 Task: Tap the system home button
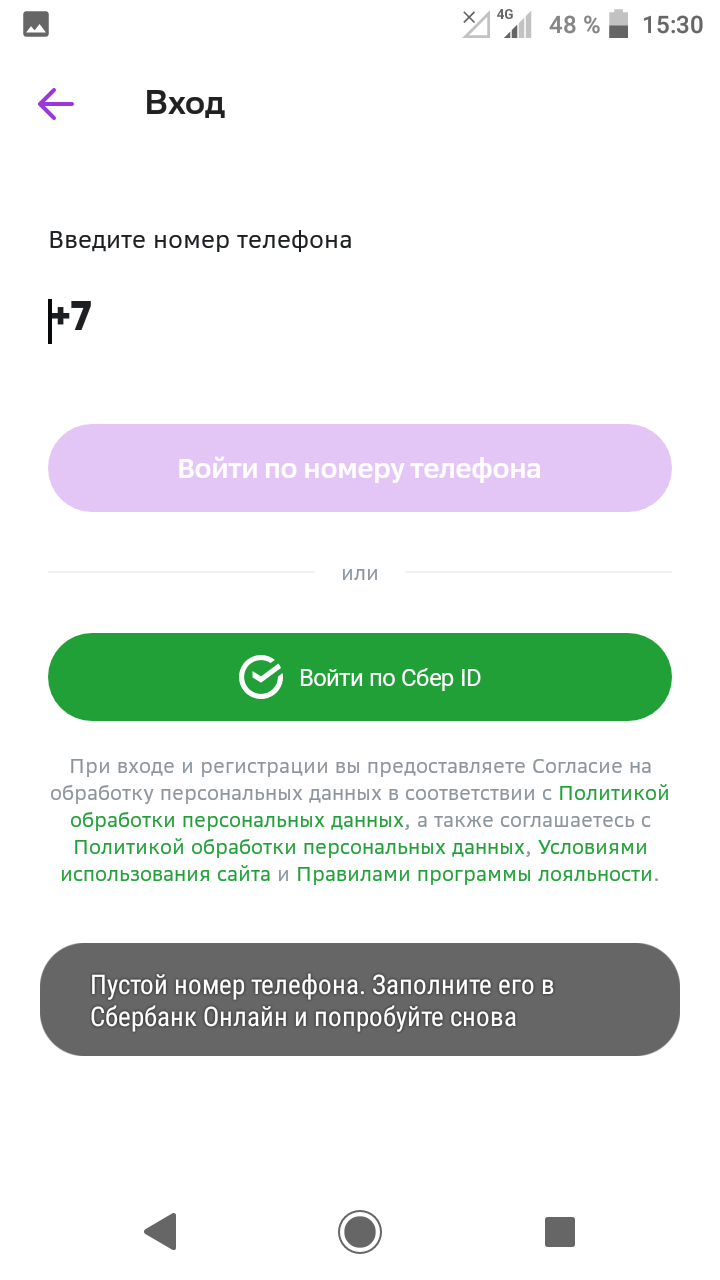coord(360,1231)
